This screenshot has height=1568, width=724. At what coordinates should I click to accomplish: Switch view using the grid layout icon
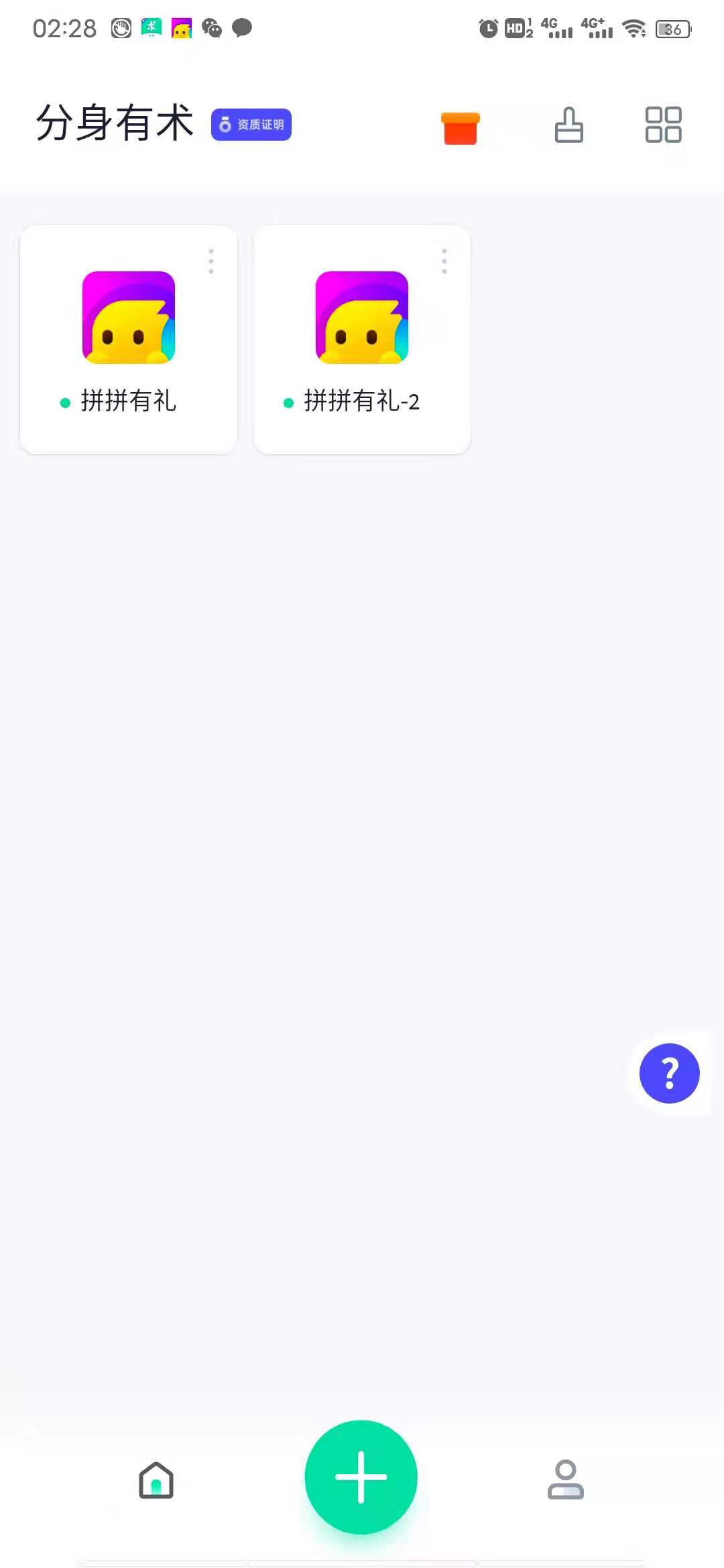tap(662, 125)
